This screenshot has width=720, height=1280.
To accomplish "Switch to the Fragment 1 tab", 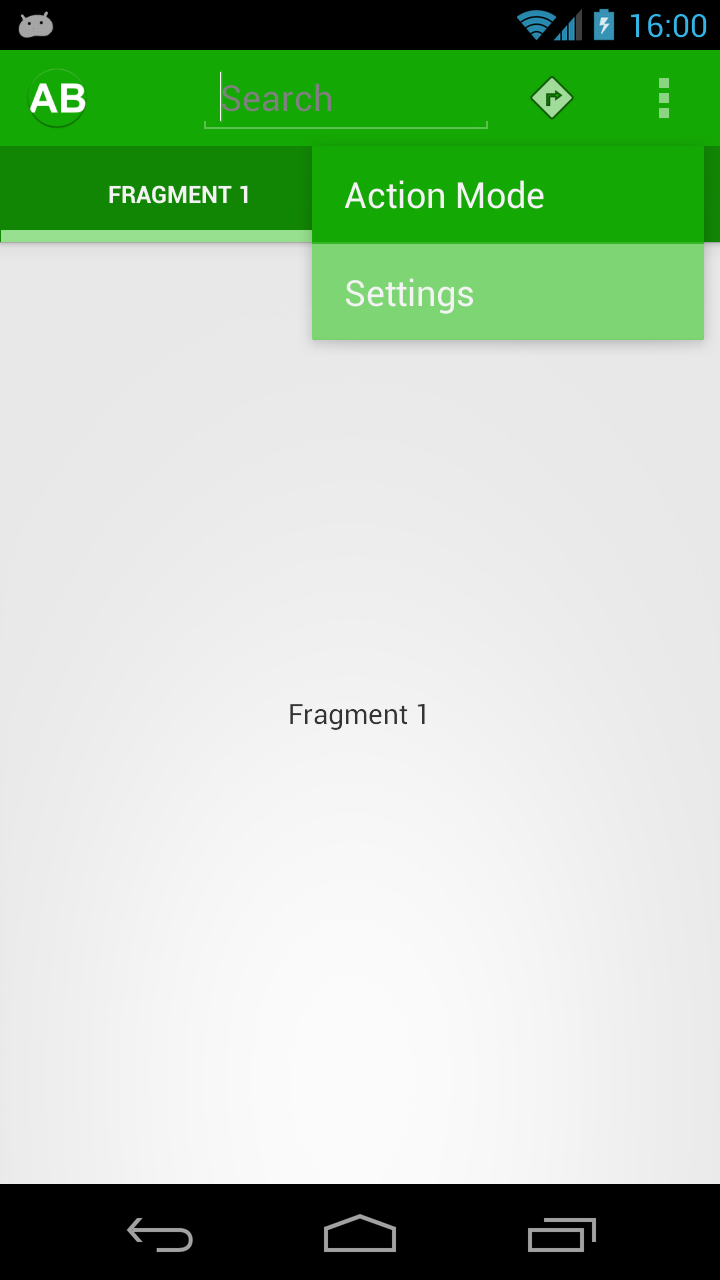I will pos(179,195).
